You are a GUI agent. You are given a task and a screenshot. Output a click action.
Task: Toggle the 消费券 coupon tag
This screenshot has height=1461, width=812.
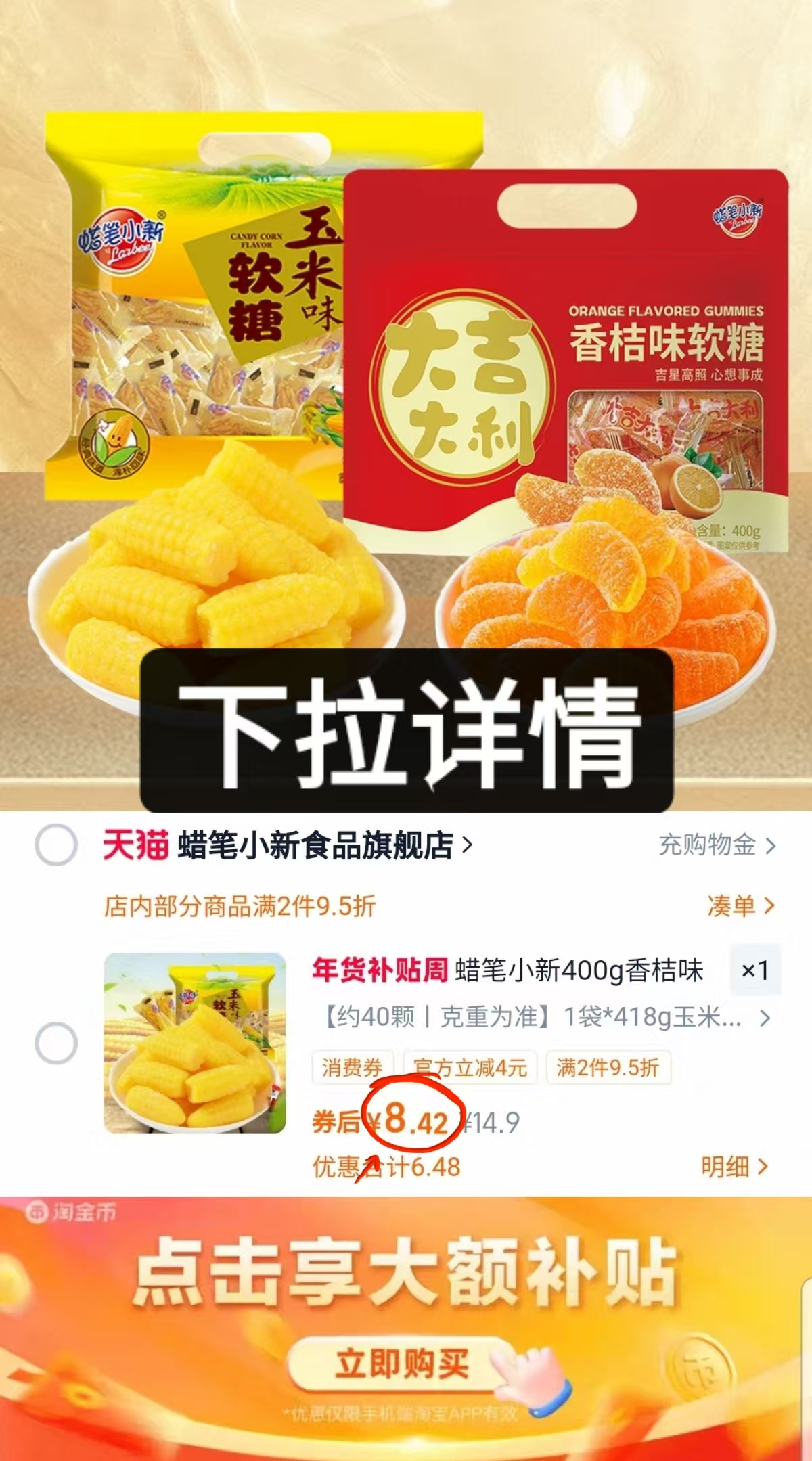(x=351, y=1067)
